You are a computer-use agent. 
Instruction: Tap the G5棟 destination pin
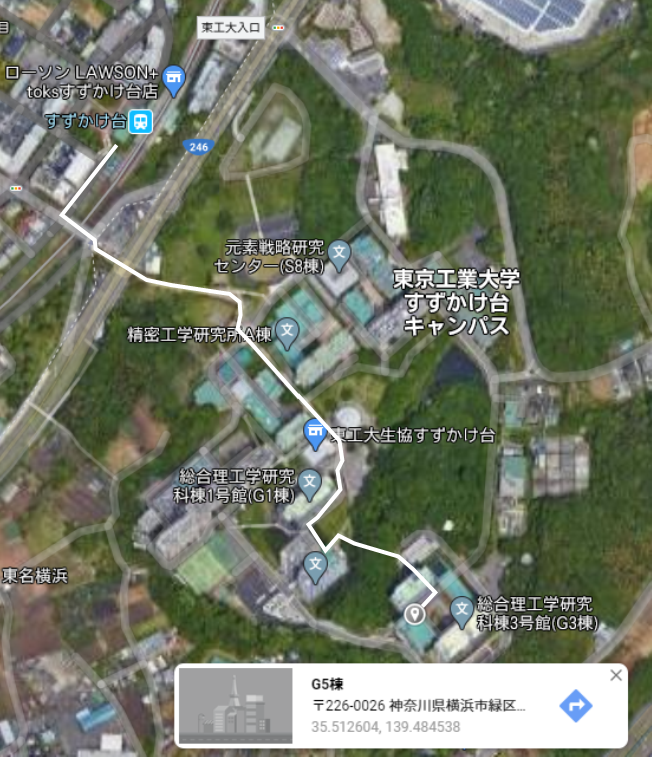pos(415,612)
